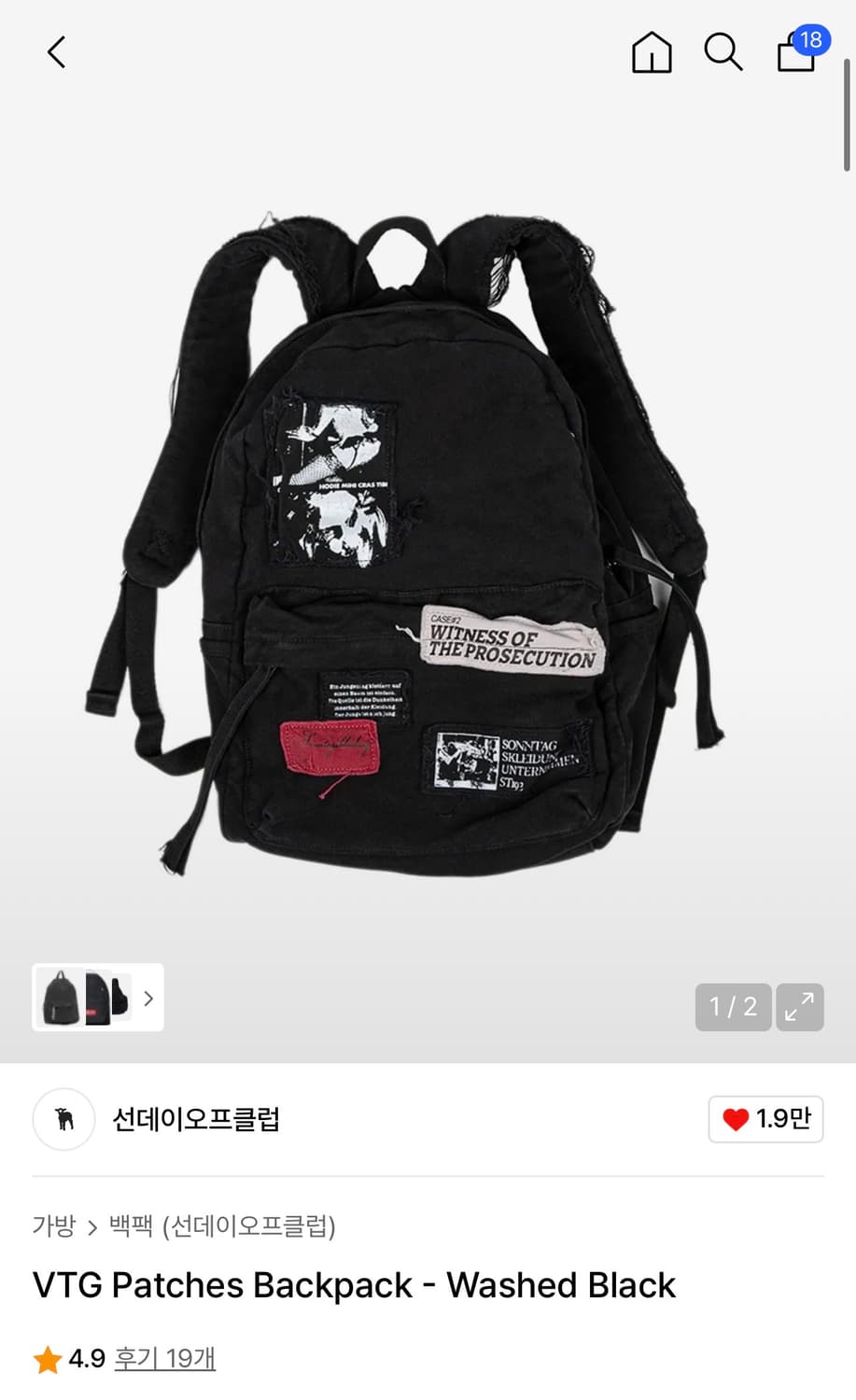Open reviews via 후기 19개 link
The width and height of the screenshot is (856, 1400).
tap(164, 1360)
